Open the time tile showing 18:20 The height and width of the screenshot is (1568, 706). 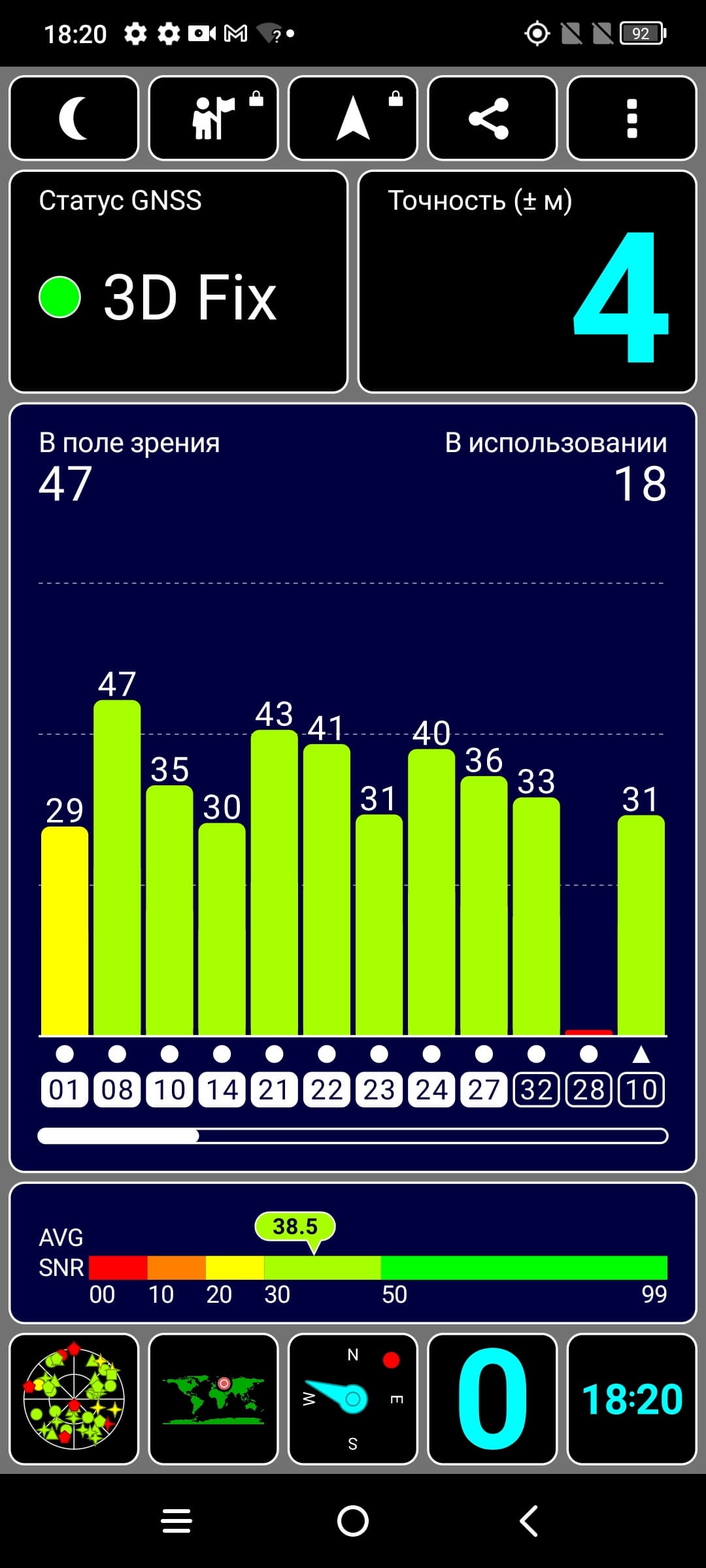pyautogui.click(x=631, y=1399)
